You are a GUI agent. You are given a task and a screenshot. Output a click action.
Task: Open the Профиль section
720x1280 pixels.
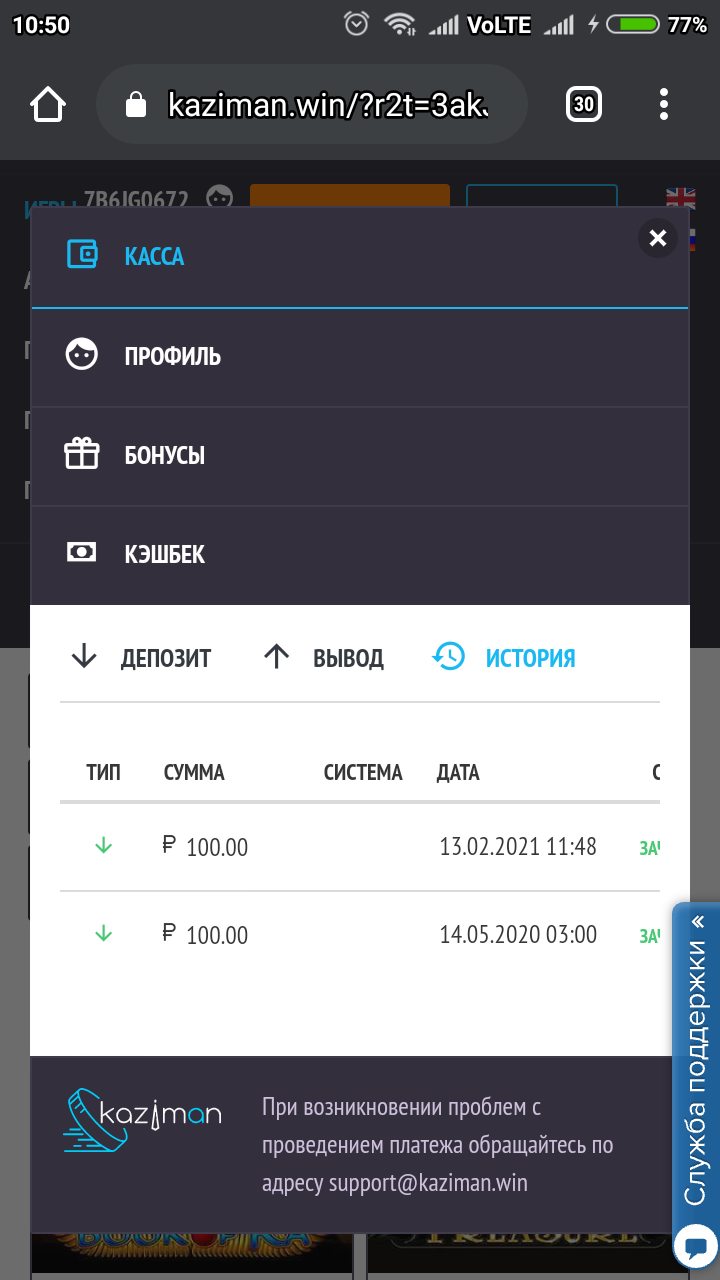click(172, 356)
